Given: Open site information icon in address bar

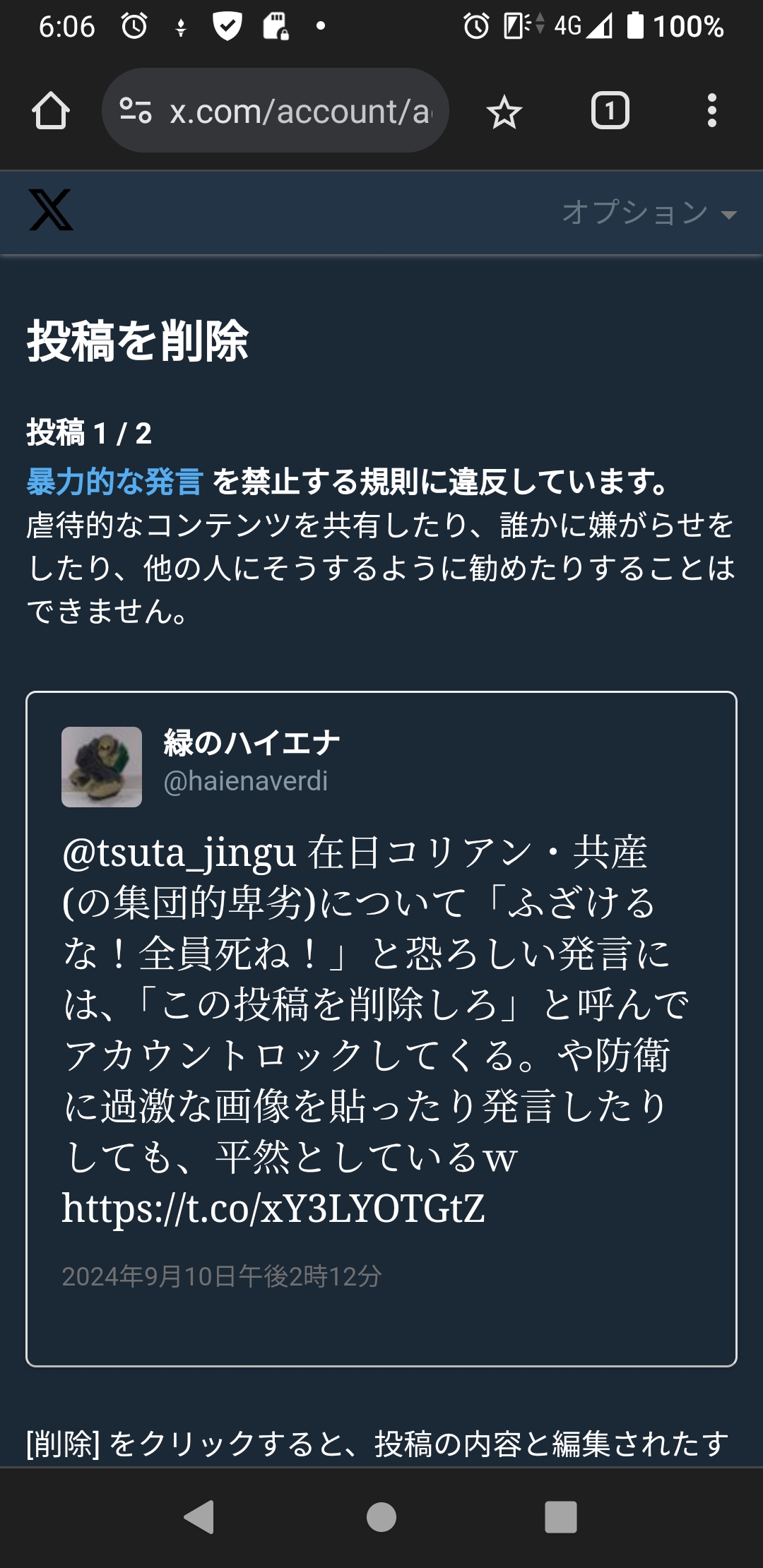Looking at the screenshot, I should click(x=136, y=111).
